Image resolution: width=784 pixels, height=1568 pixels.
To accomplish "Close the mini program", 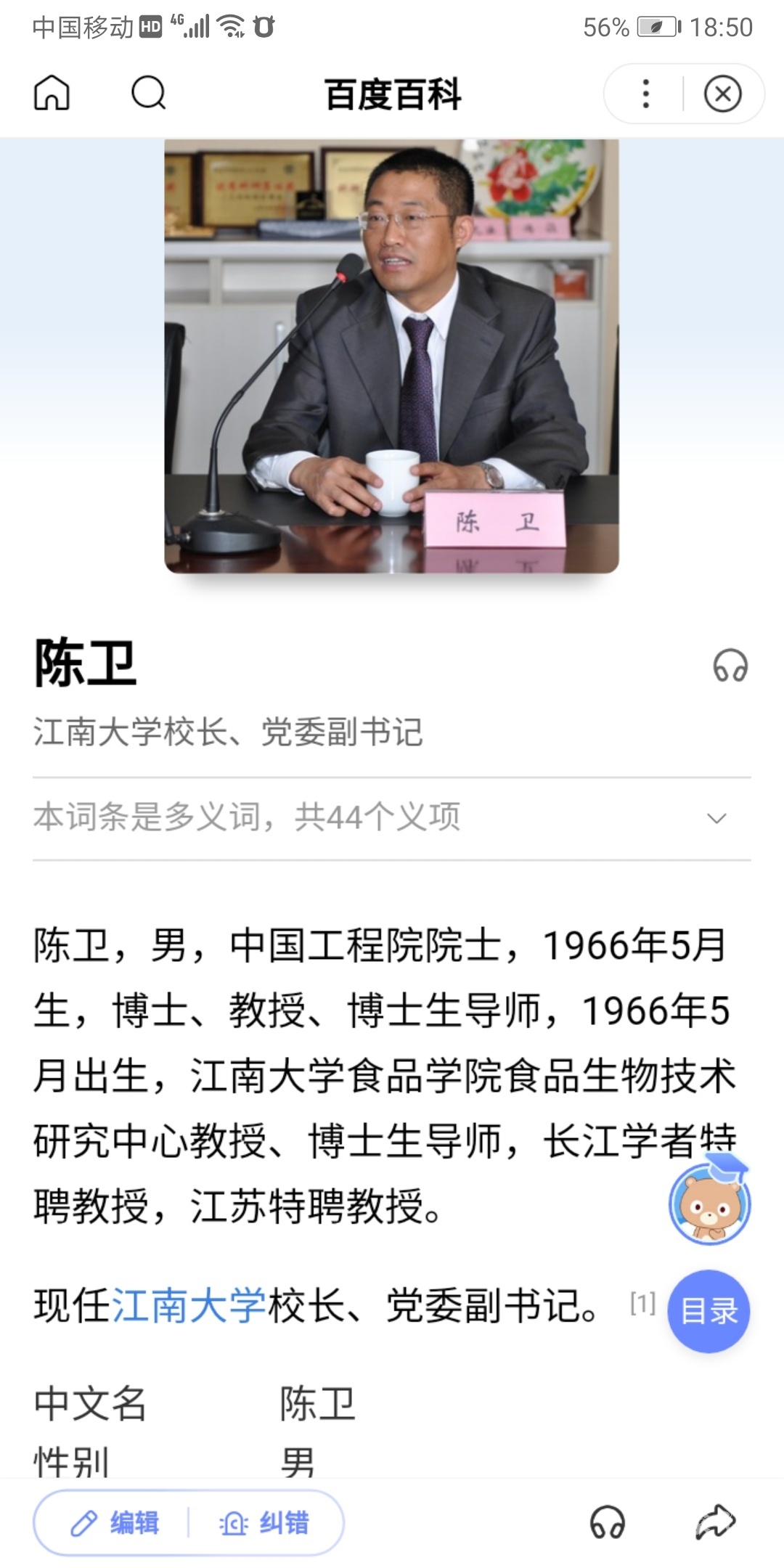I will pyautogui.click(x=722, y=94).
